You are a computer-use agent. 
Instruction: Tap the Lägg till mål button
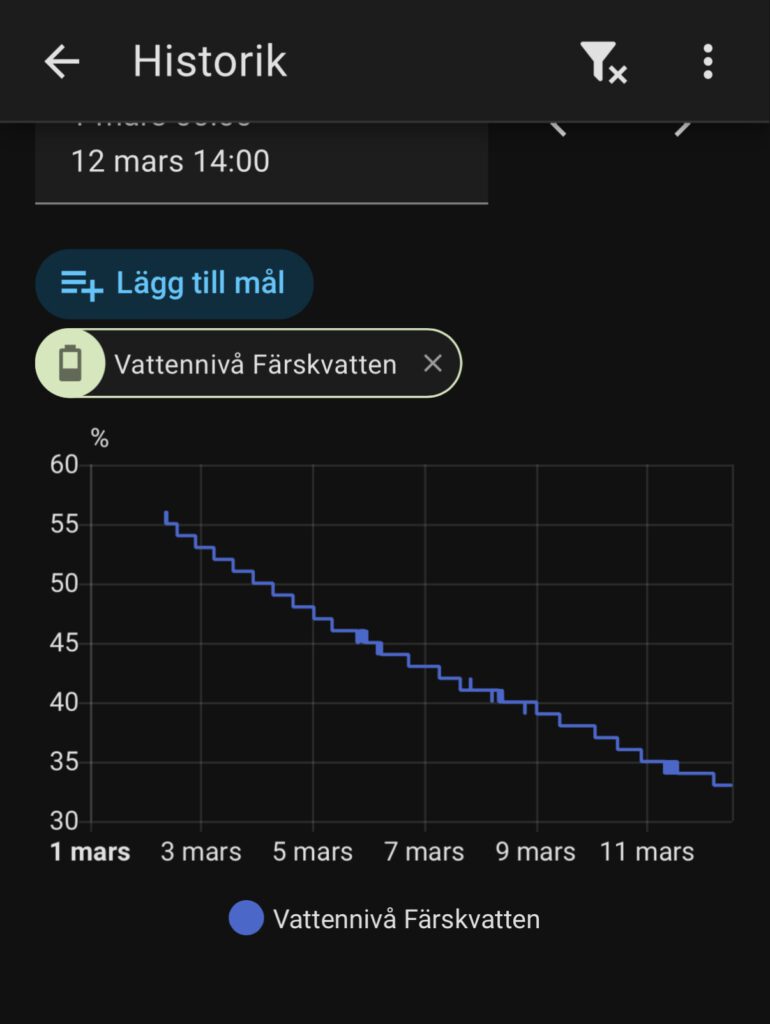click(174, 283)
